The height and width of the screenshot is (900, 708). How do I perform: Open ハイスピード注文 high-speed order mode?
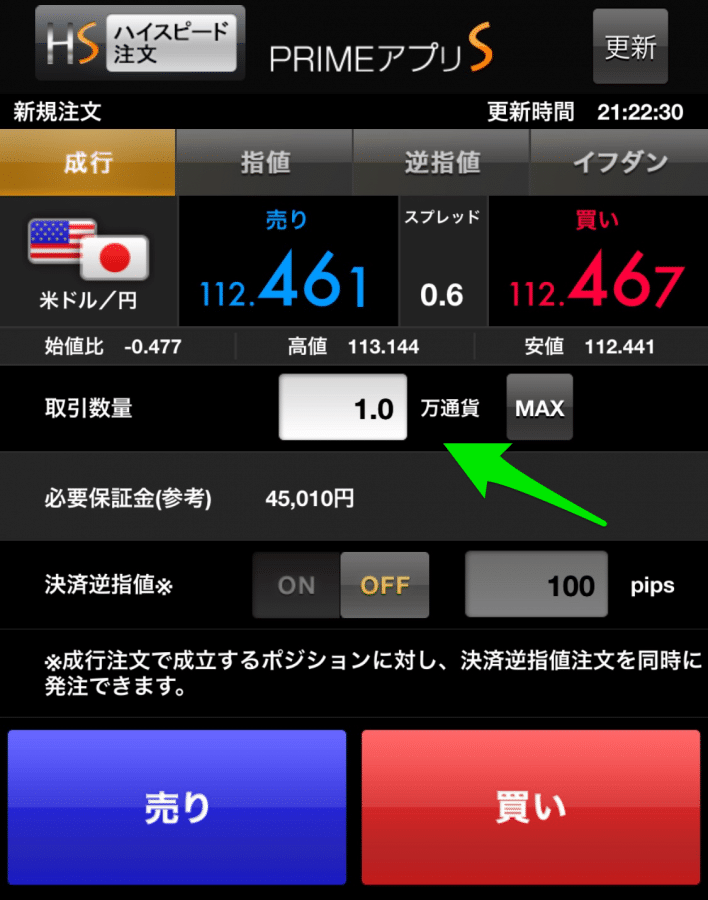coord(140,45)
